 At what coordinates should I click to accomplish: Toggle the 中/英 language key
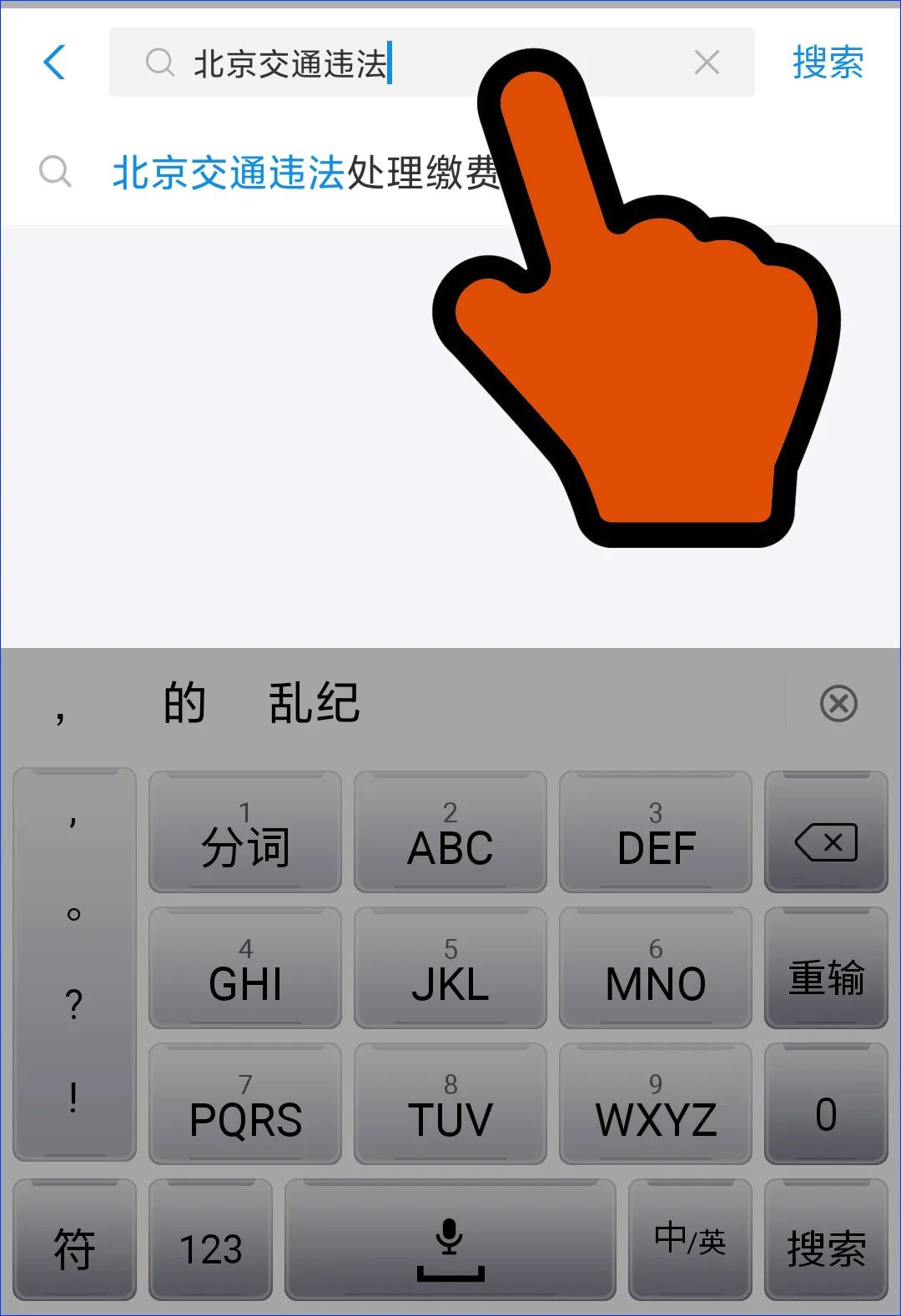pyautogui.click(x=689, y=1240)
